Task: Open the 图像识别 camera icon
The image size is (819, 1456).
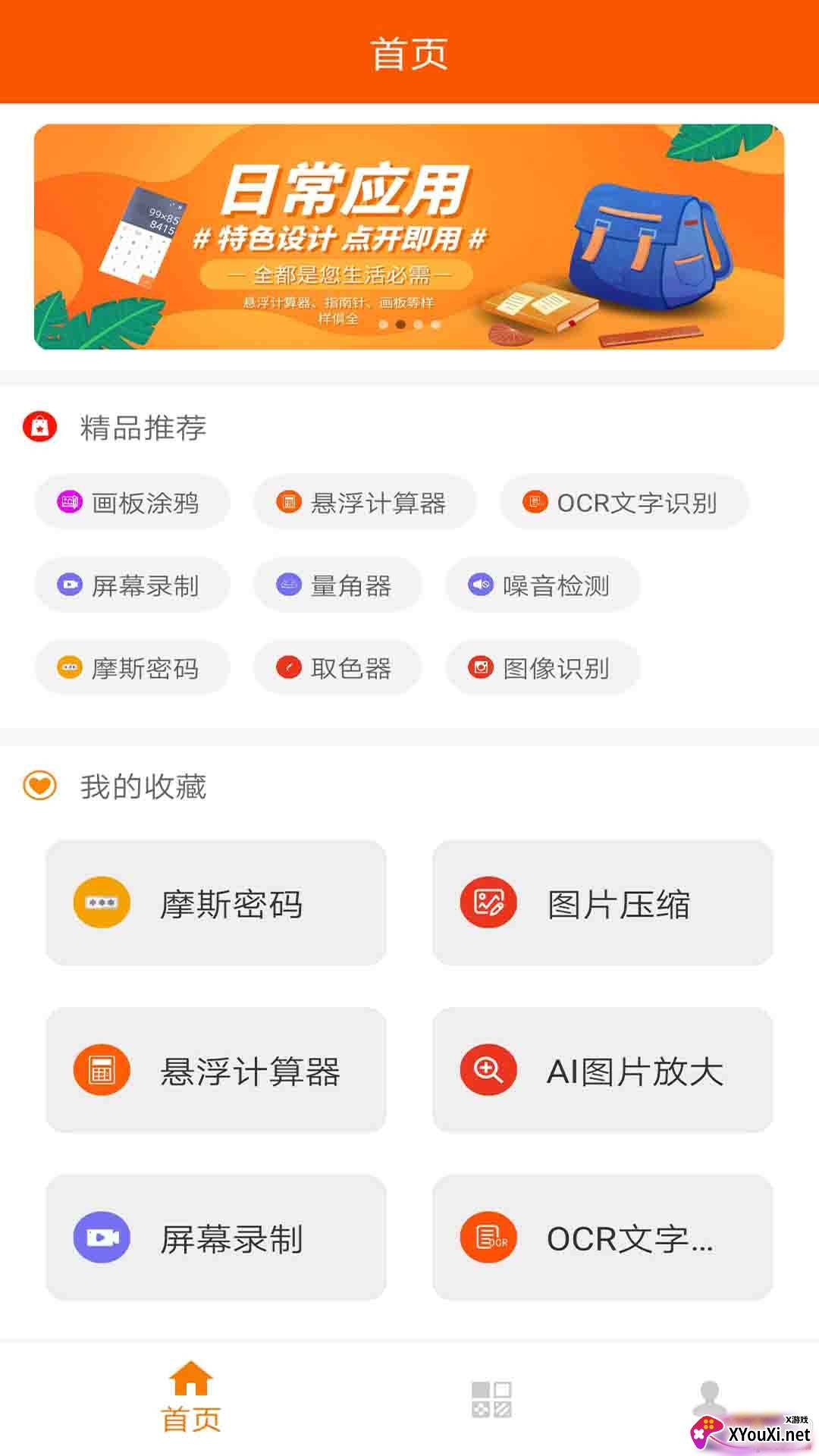Action: click(480, 668)
